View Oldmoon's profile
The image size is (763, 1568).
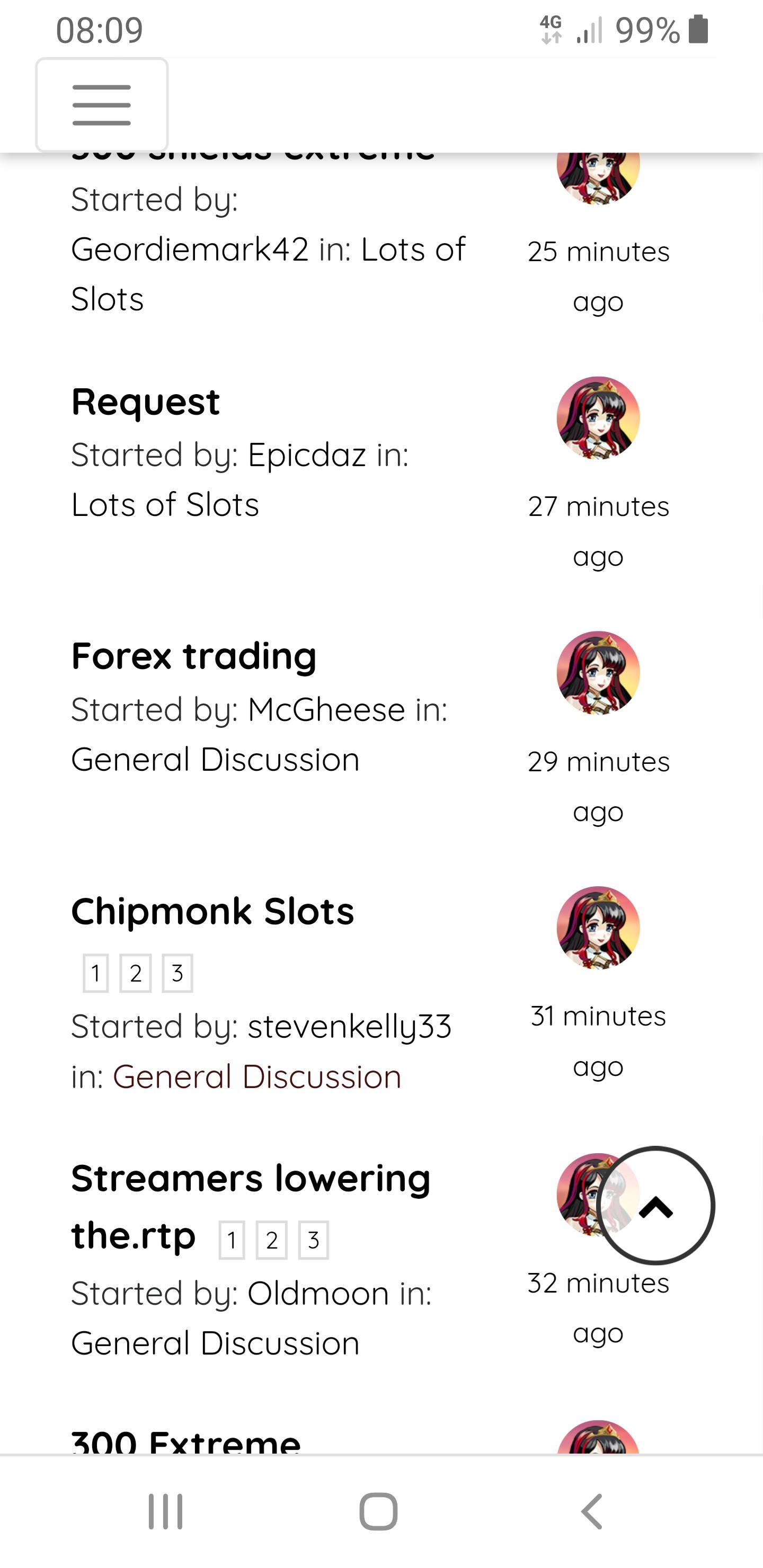coord(318,1293)
